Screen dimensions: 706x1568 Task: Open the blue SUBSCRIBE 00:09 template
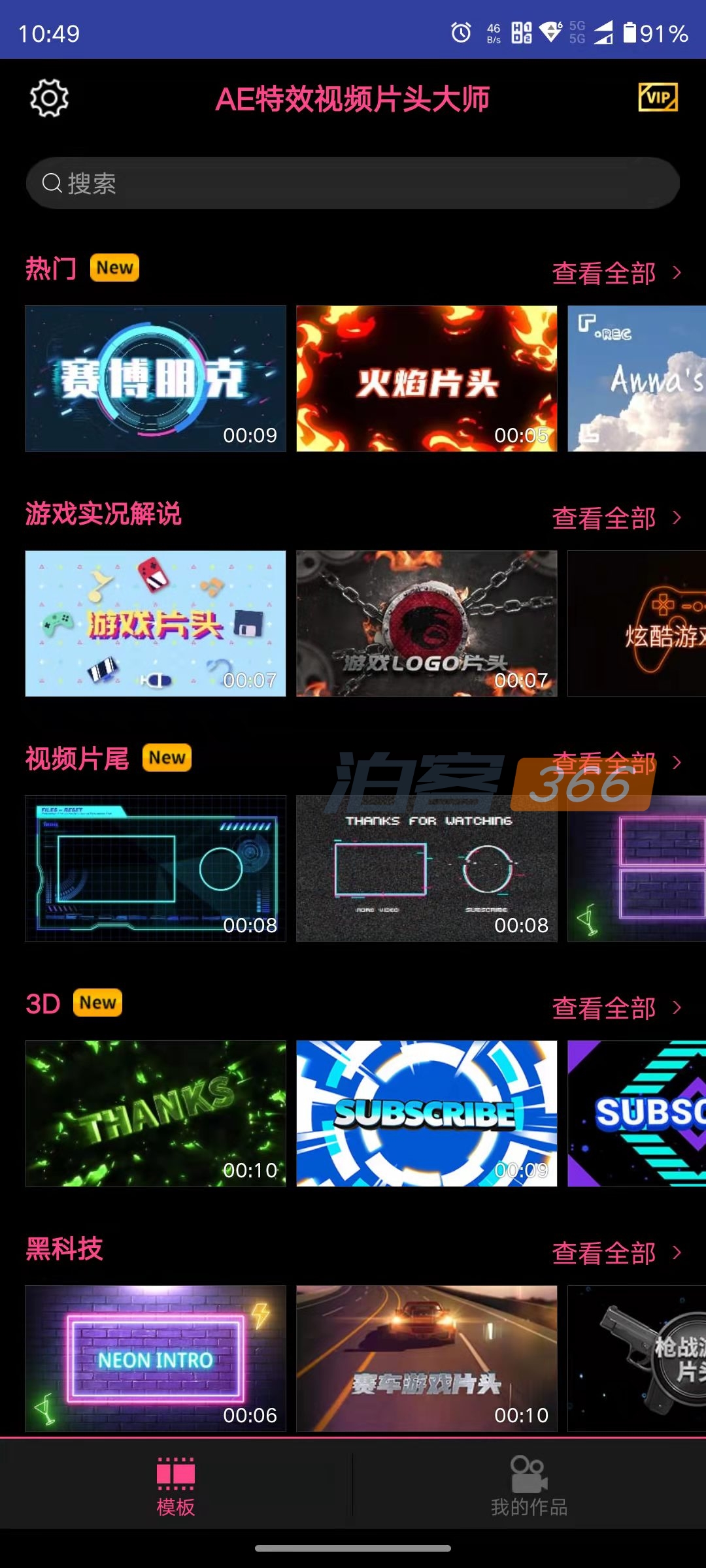pos(426,1113)
